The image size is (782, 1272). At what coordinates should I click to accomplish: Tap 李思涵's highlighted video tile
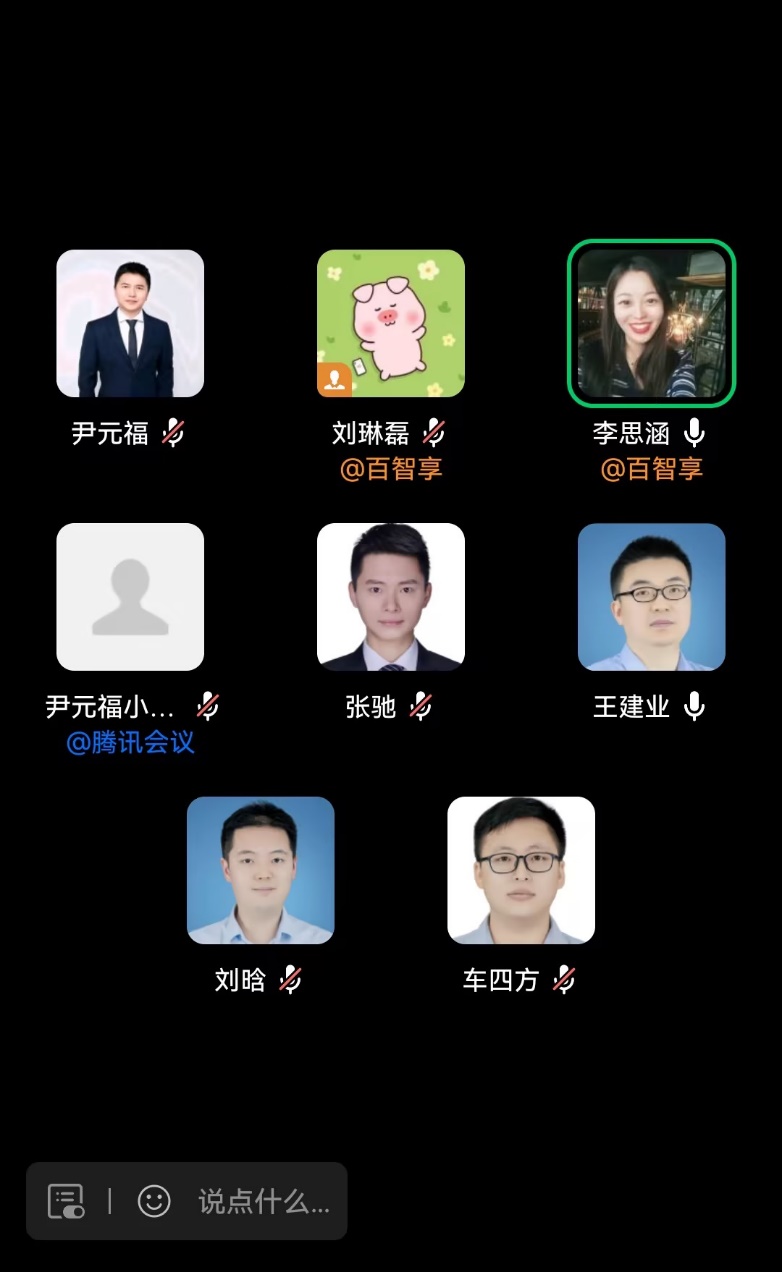point(651,323)
